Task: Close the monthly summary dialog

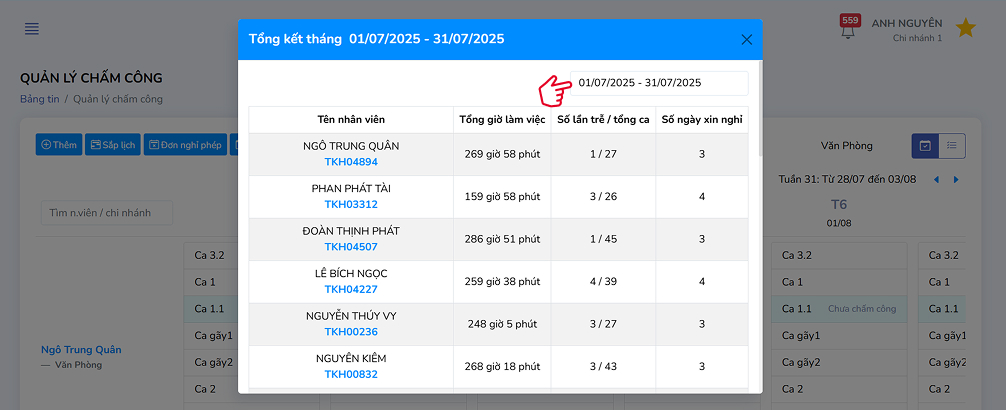Action: click(x=746, y=40)
